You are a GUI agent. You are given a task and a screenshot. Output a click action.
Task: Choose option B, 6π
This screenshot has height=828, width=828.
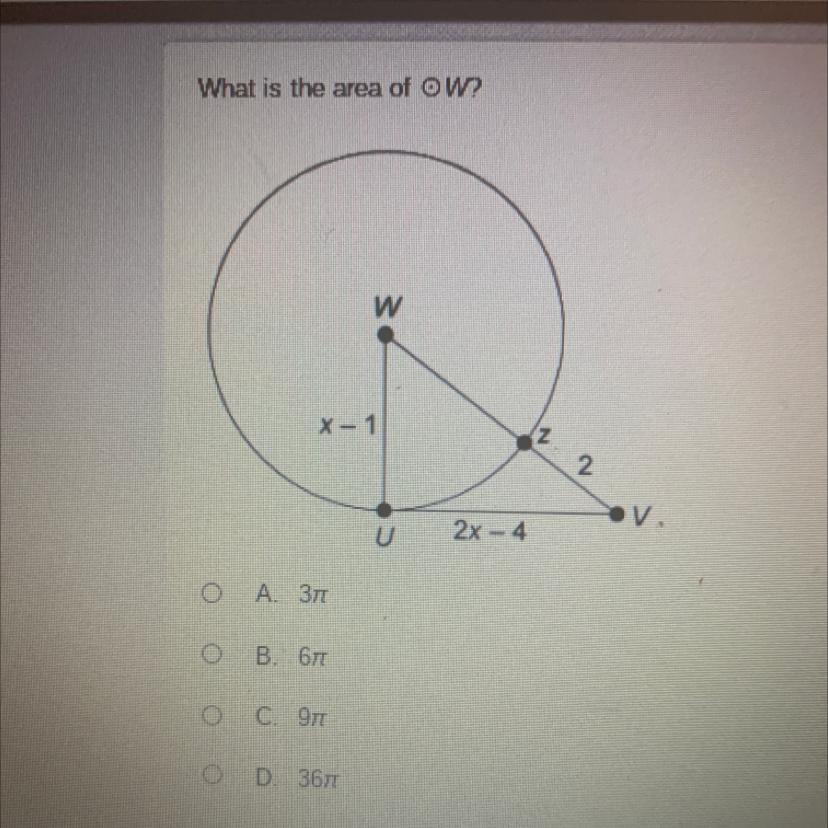pyautogui.click(x=210, y=656)
